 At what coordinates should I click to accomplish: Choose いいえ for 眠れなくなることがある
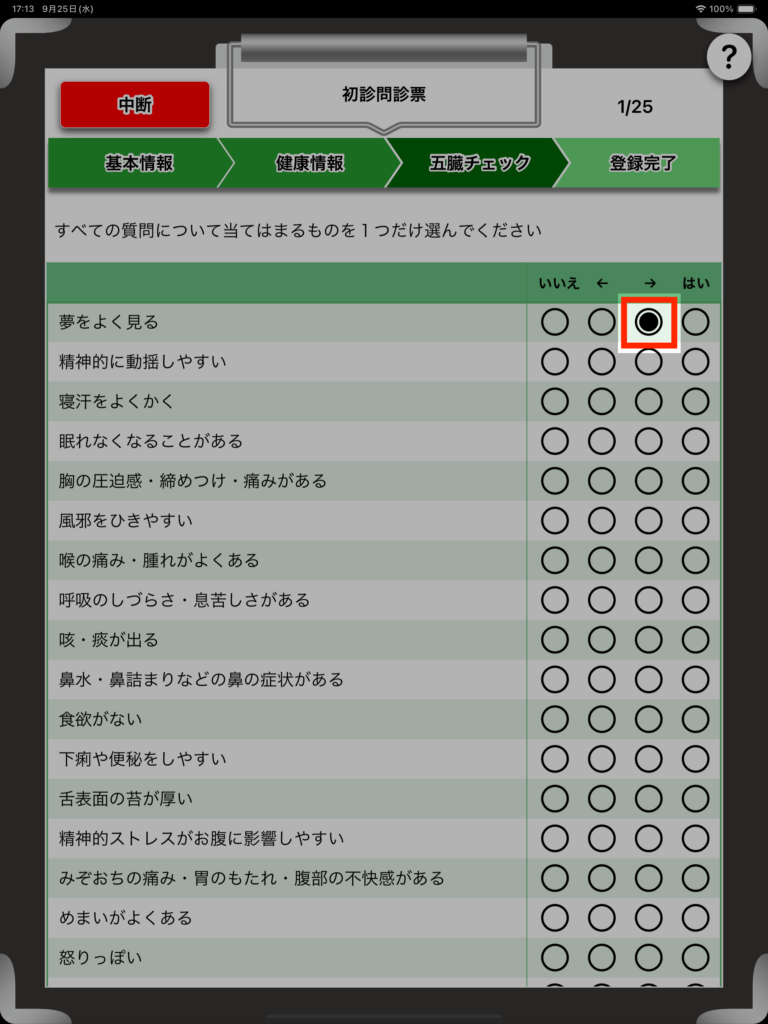click(555, 441)
